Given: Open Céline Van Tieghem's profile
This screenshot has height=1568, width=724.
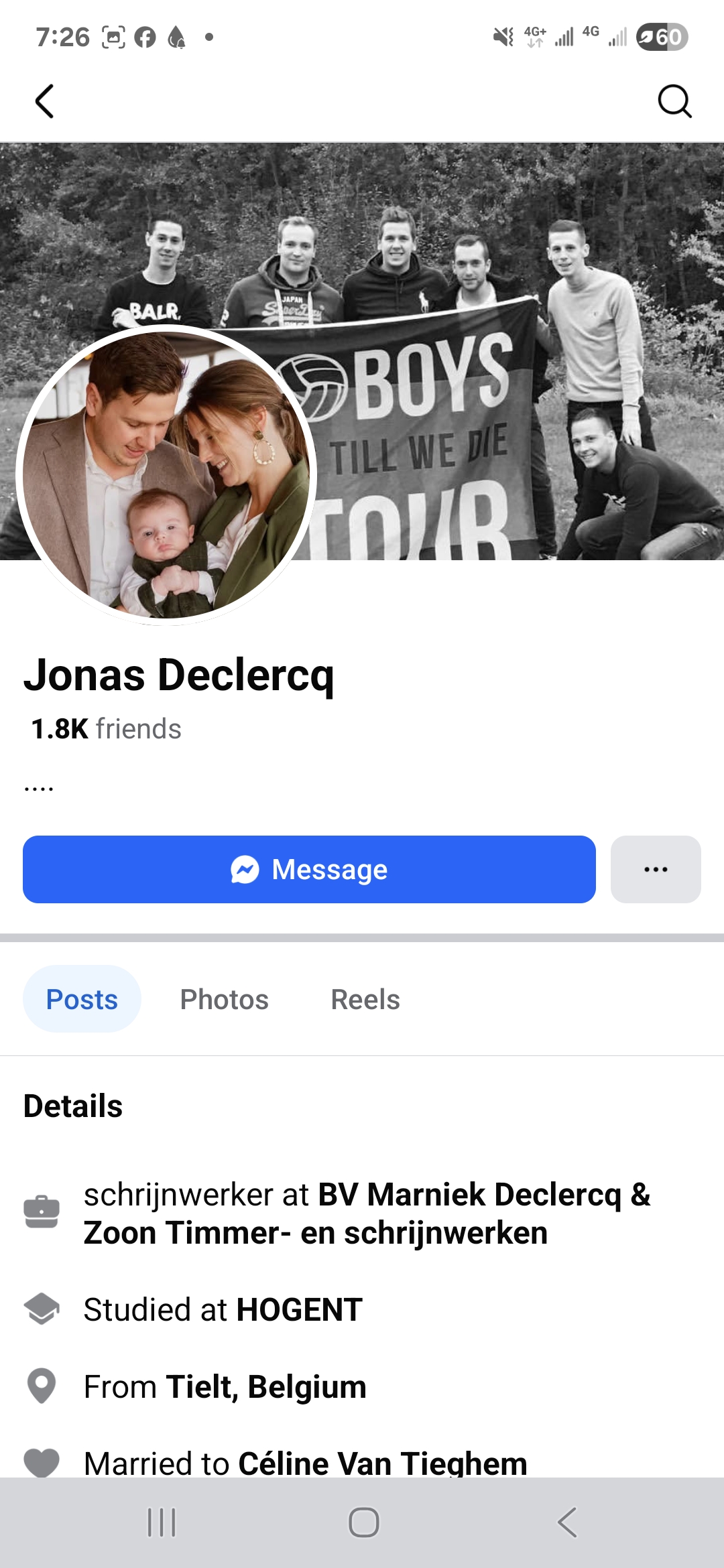Looking at the screenshot, I should point(382,1463).
